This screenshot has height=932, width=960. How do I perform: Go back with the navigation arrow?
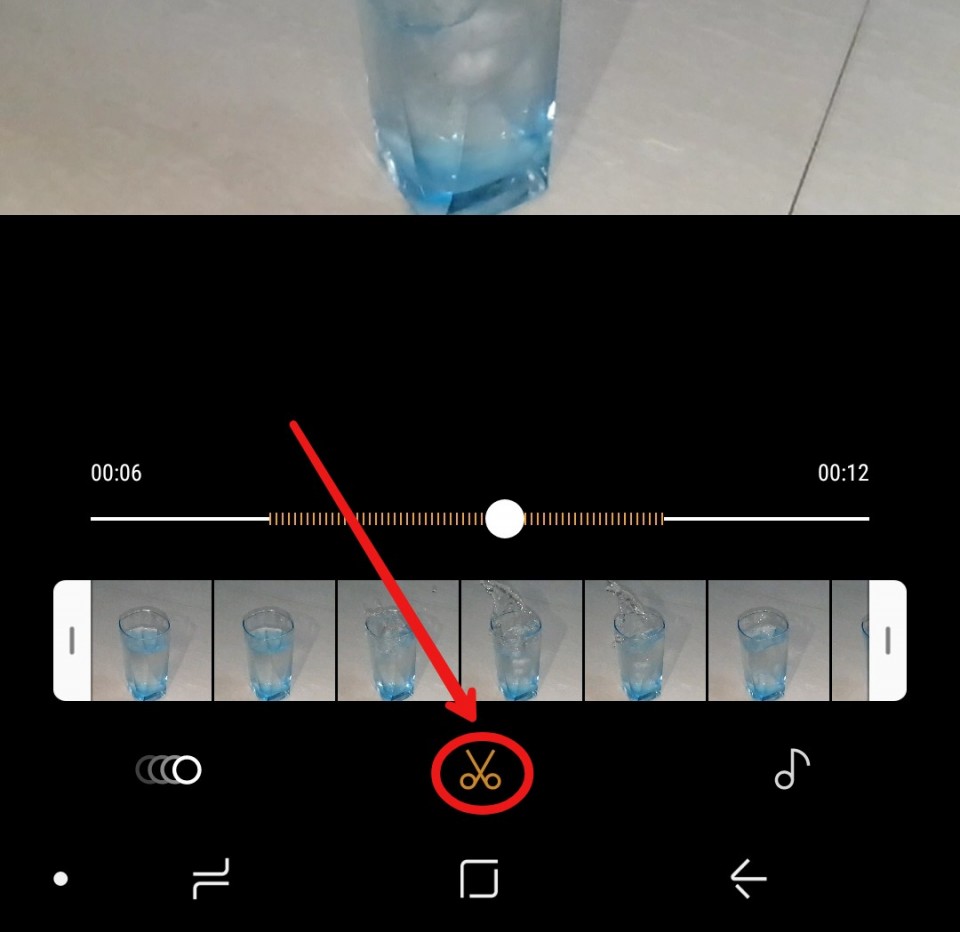[x=748, y=879]
